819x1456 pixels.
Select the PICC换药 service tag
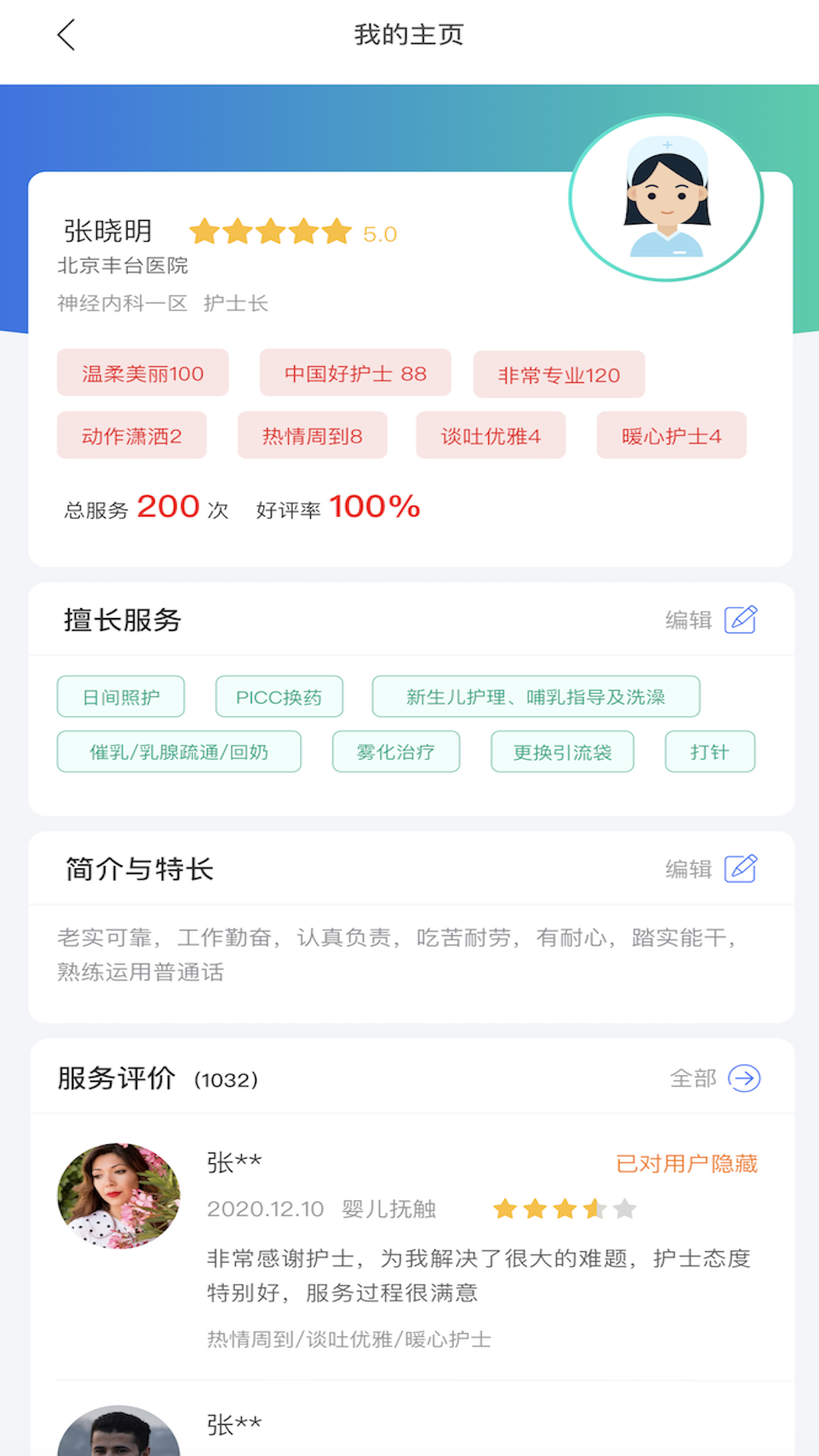pos(280,696)
